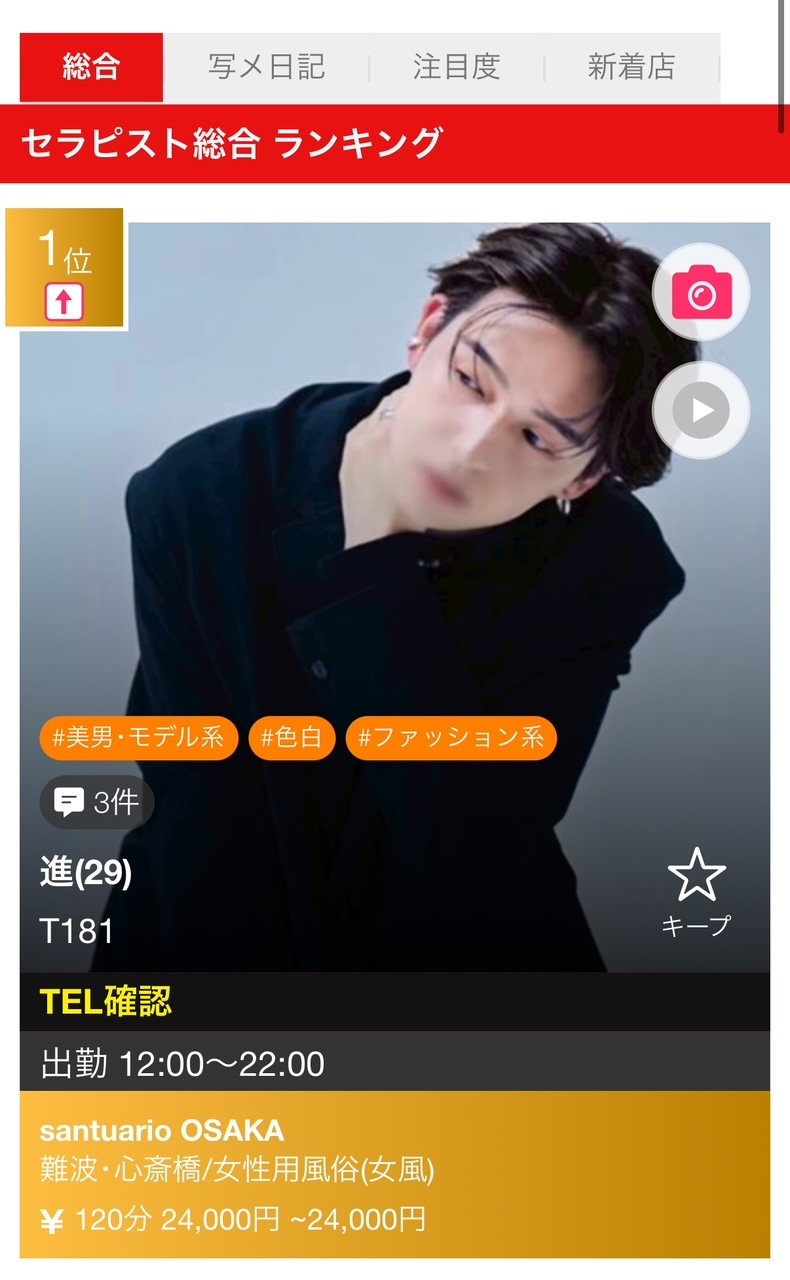
Task: Open the 注目度 ranking tab
Action: [456, 67]
